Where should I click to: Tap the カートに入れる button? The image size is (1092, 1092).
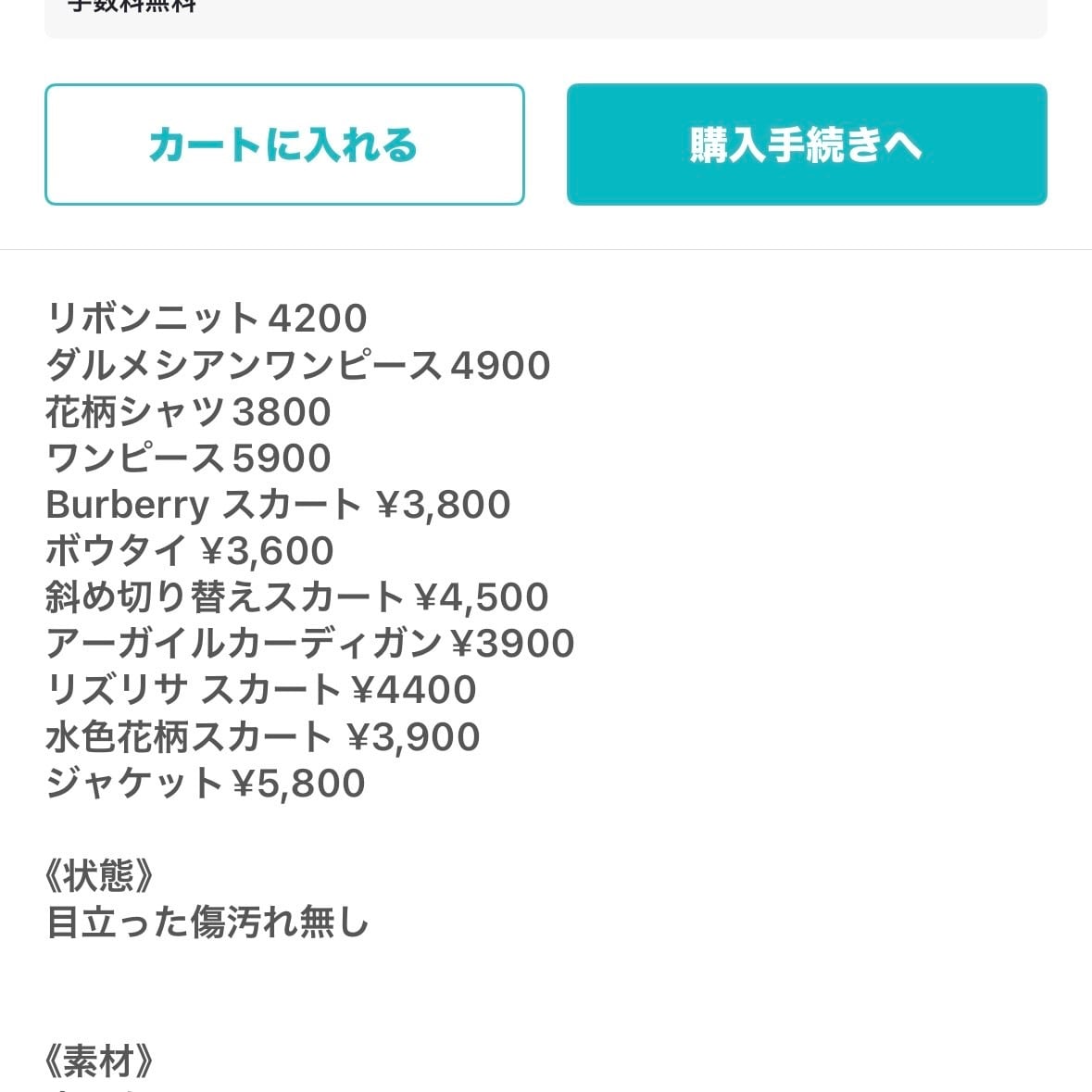[284, 144]
